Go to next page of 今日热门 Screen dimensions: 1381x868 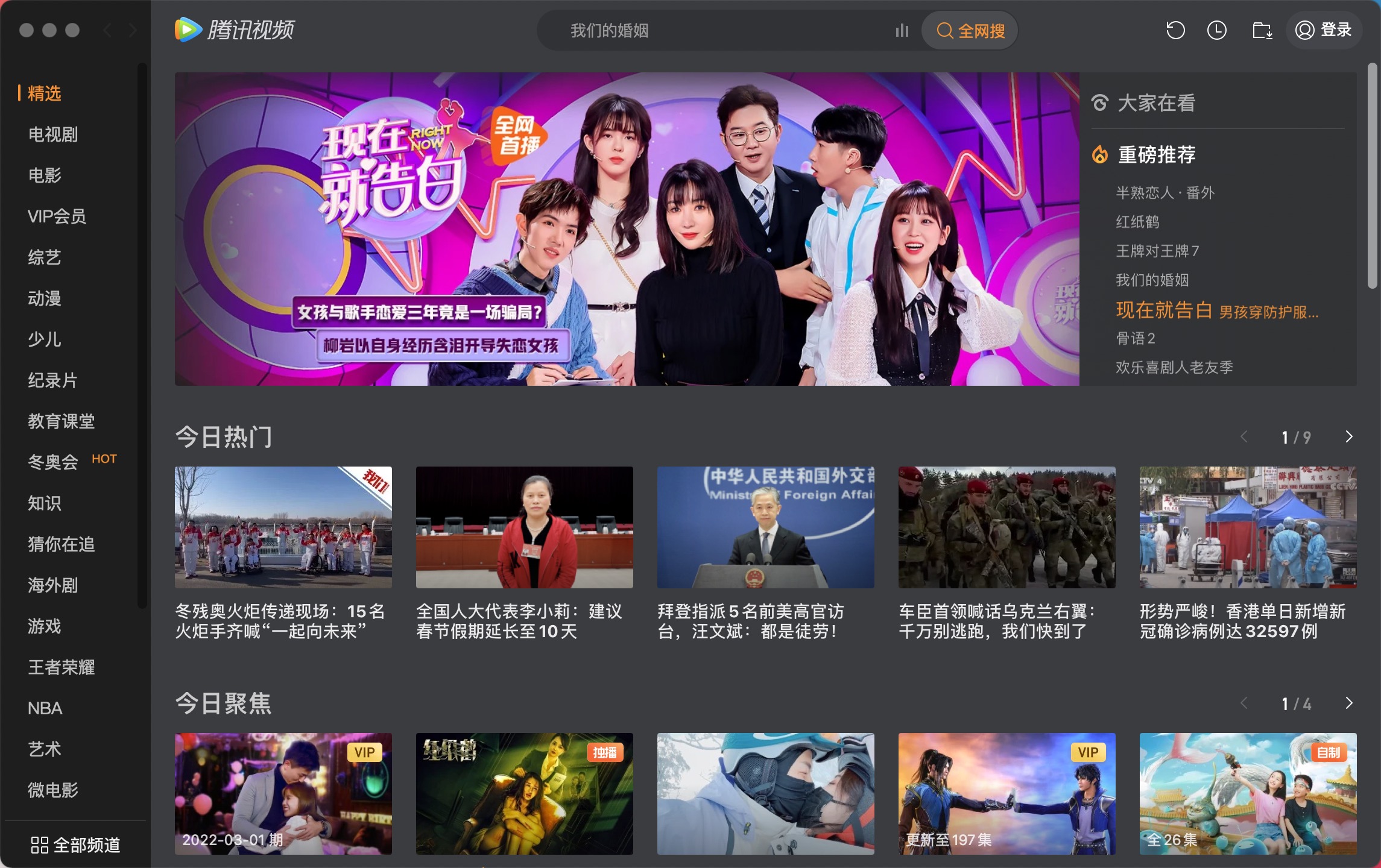point(1349,437)
